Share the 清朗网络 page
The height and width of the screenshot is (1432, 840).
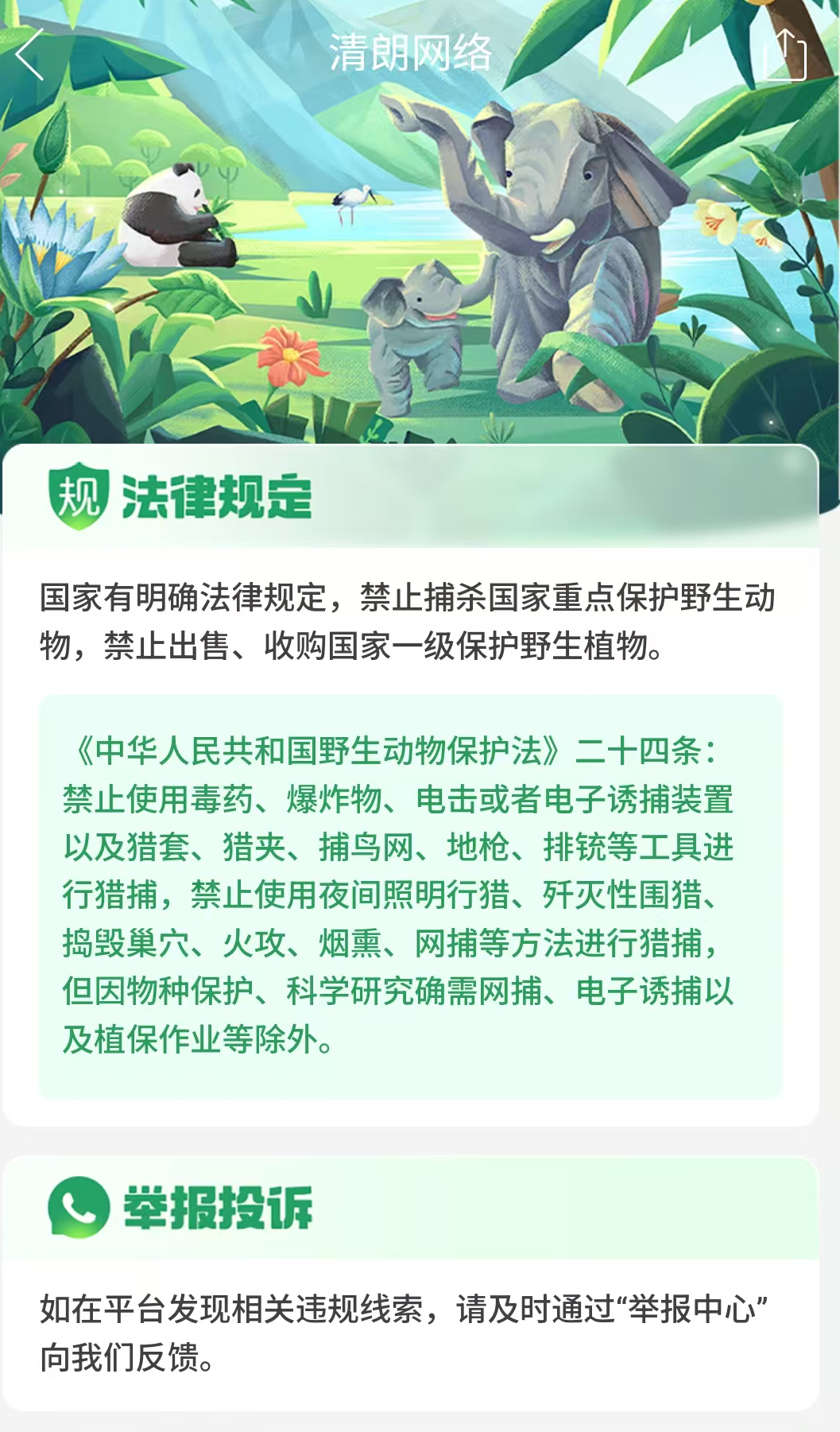pos(784,54)
